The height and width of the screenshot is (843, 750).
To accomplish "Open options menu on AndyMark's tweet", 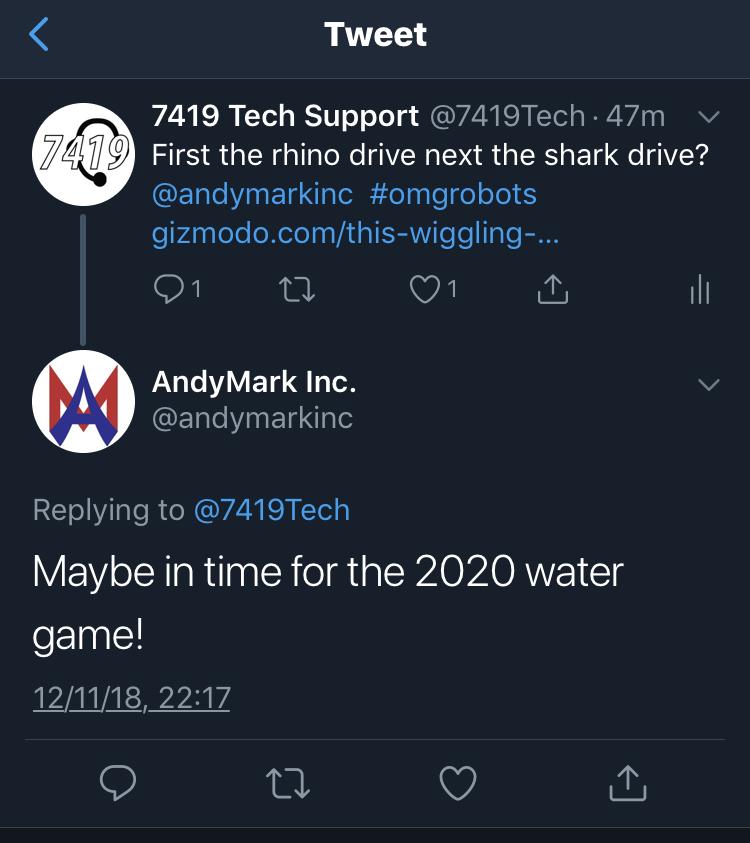I will [708, 383].
